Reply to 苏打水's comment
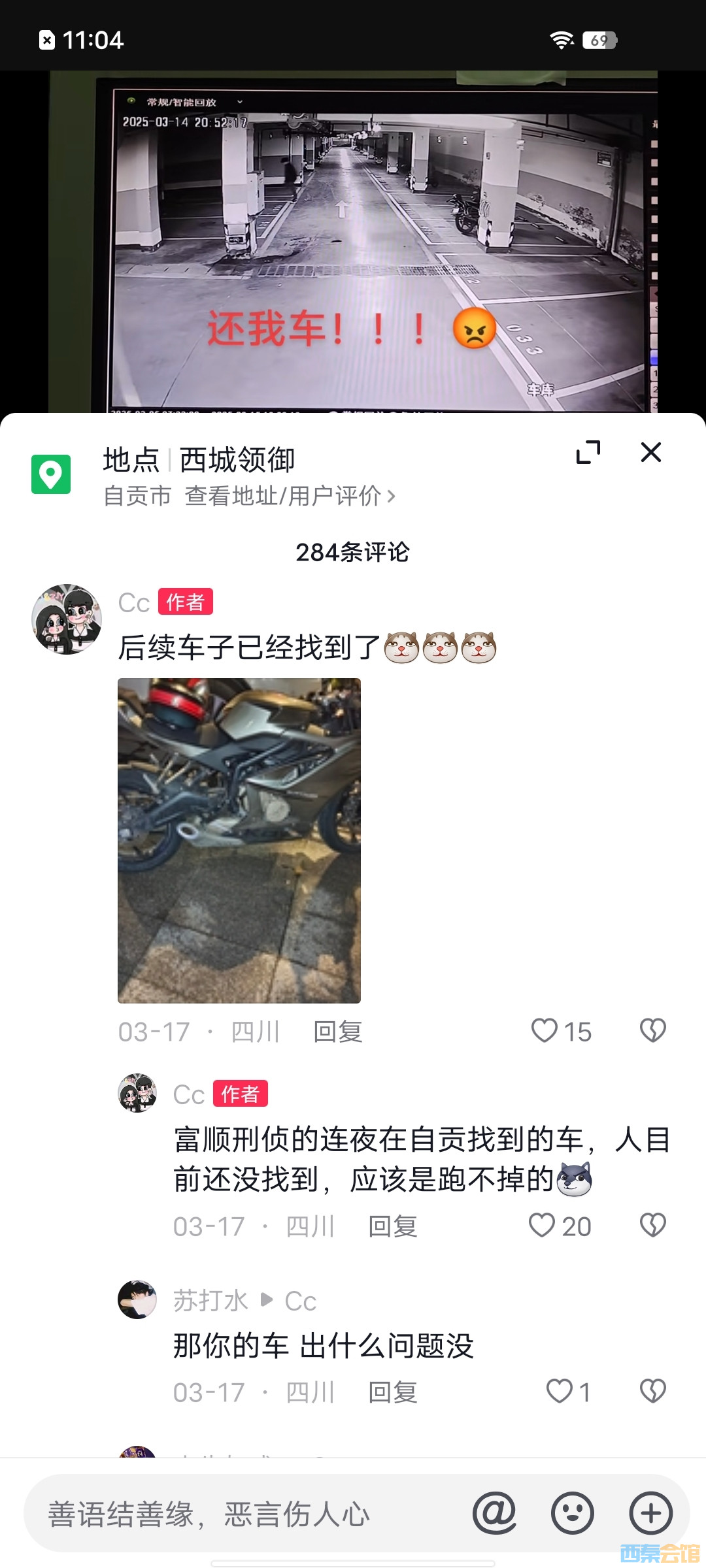706x1568 pixels. (x=393, y=1392)
